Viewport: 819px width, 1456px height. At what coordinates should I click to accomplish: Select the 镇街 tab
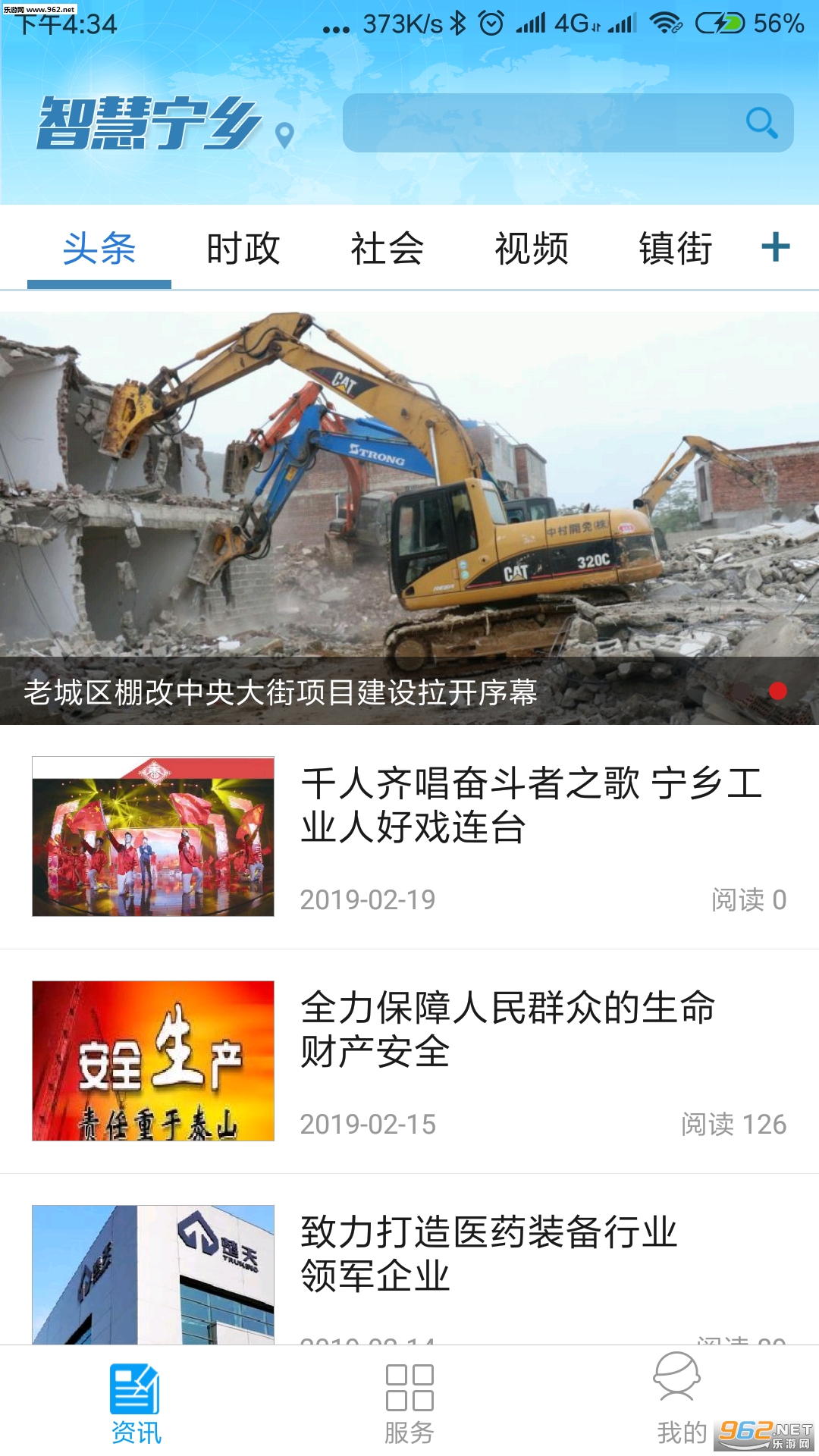click(x=676, y=249)
